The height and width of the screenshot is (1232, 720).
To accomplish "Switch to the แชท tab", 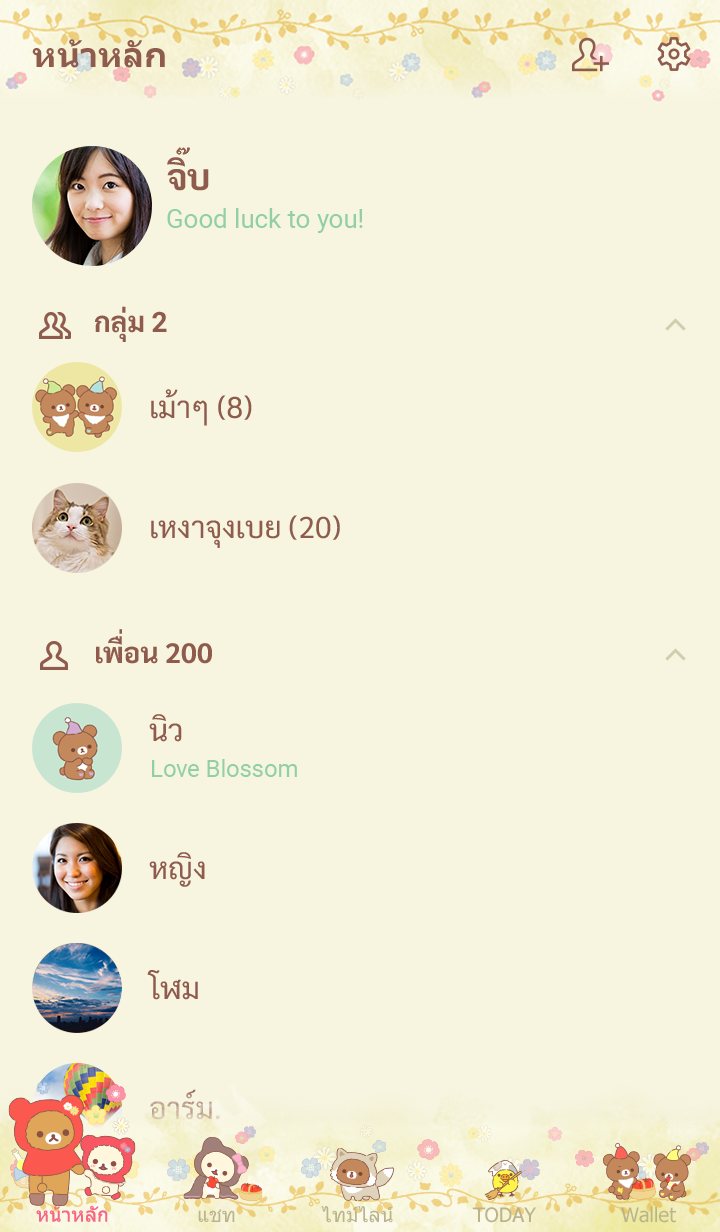I will click(216, 1190).
